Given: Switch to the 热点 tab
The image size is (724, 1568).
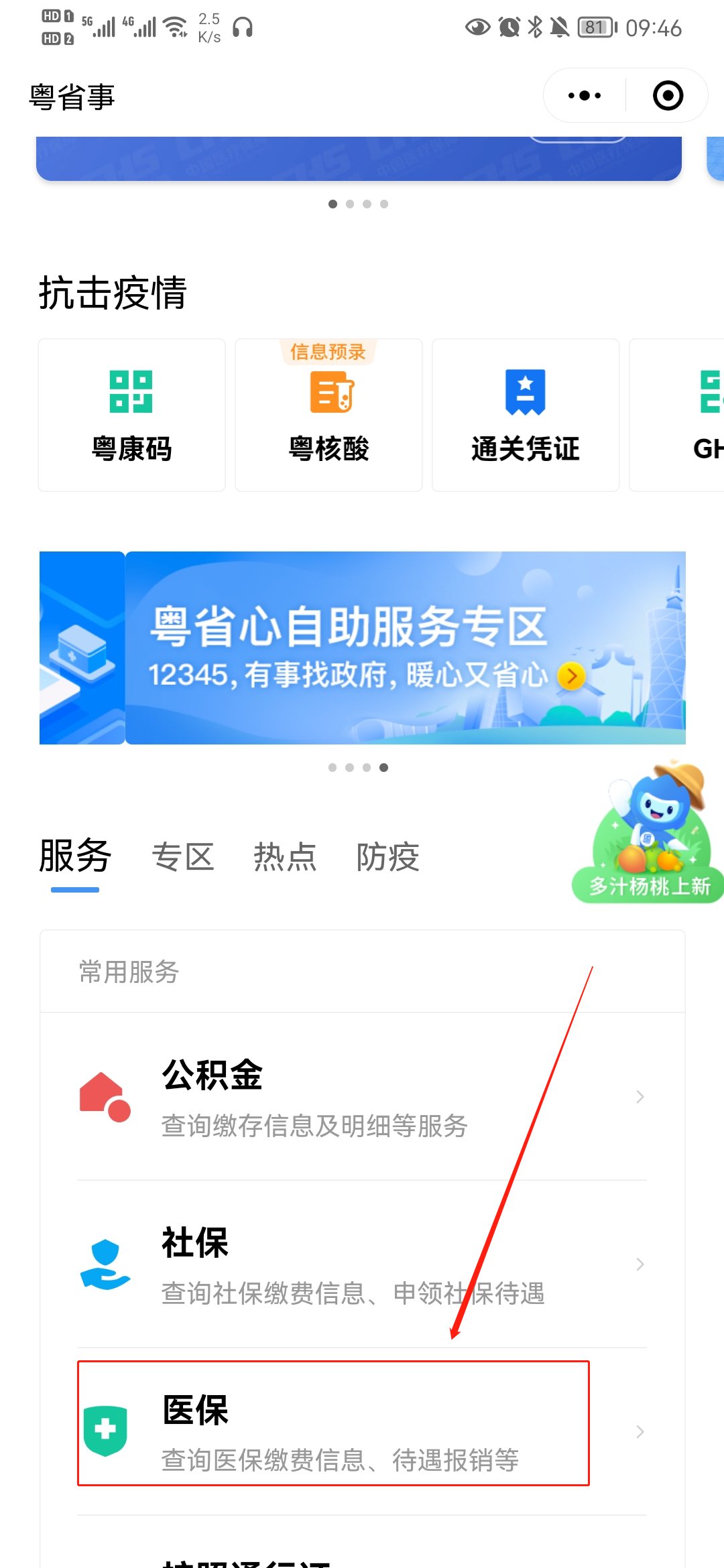Looking at the screenshot, I should click(x=285, y=857).
